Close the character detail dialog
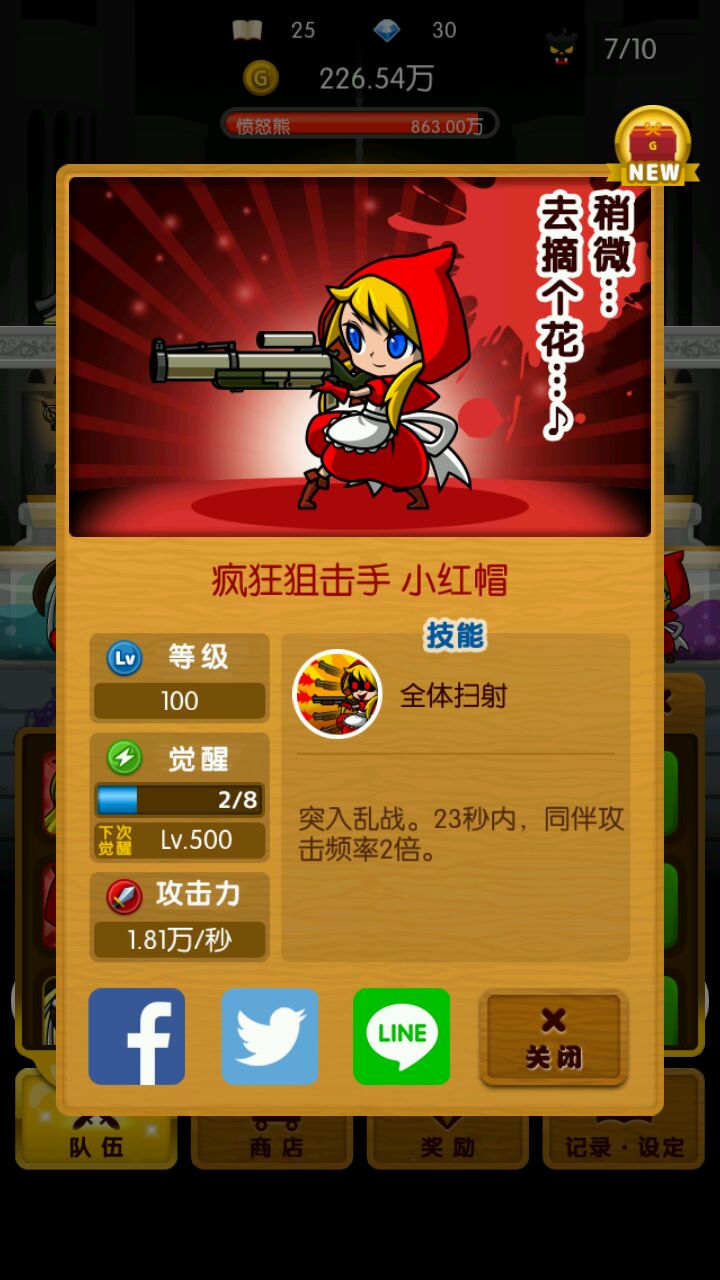 (x=553, y=1038)
